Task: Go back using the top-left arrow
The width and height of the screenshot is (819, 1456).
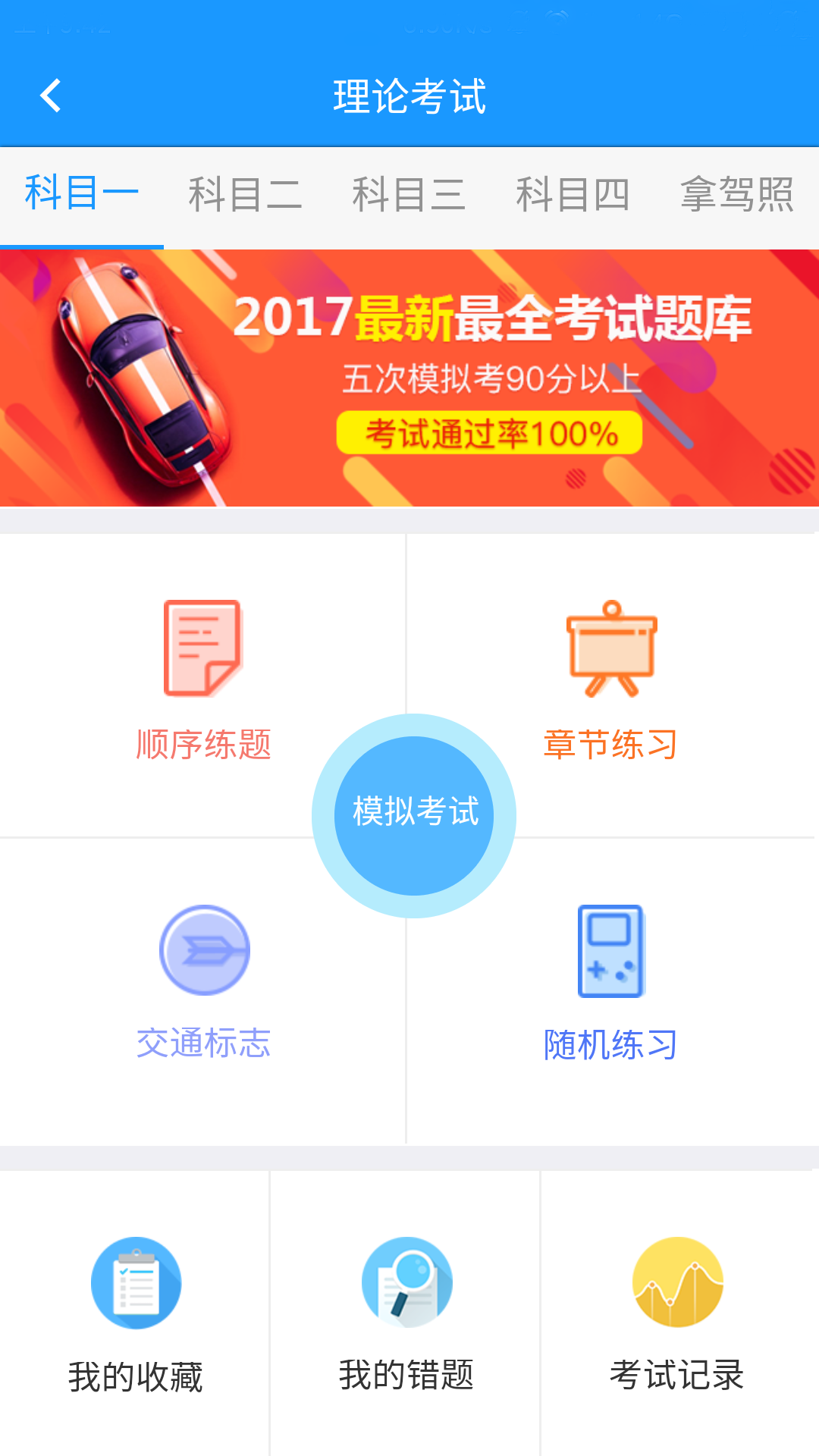Action: [51, 96]
